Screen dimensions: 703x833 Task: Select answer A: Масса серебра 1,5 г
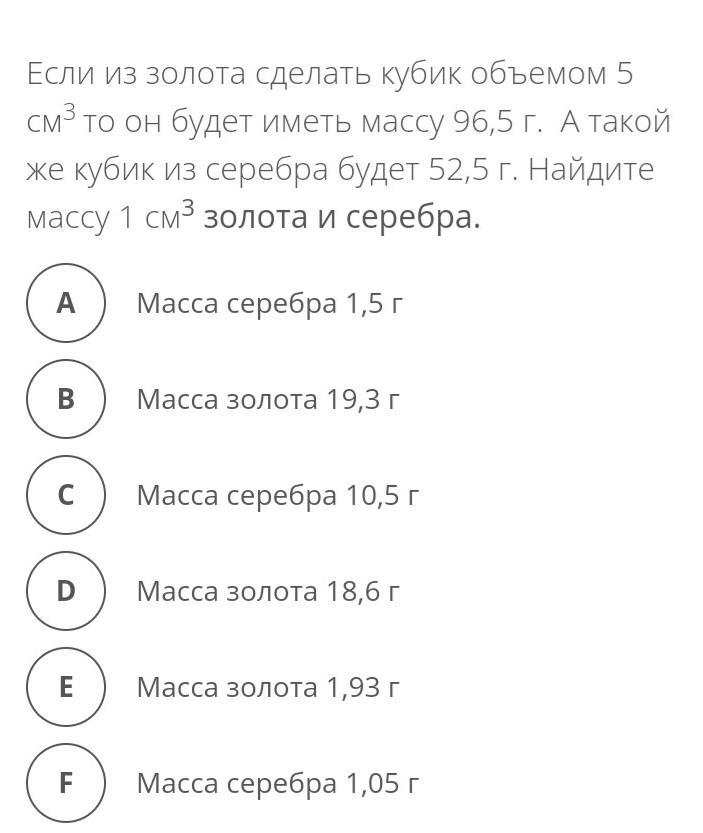[x=66, y=303]
